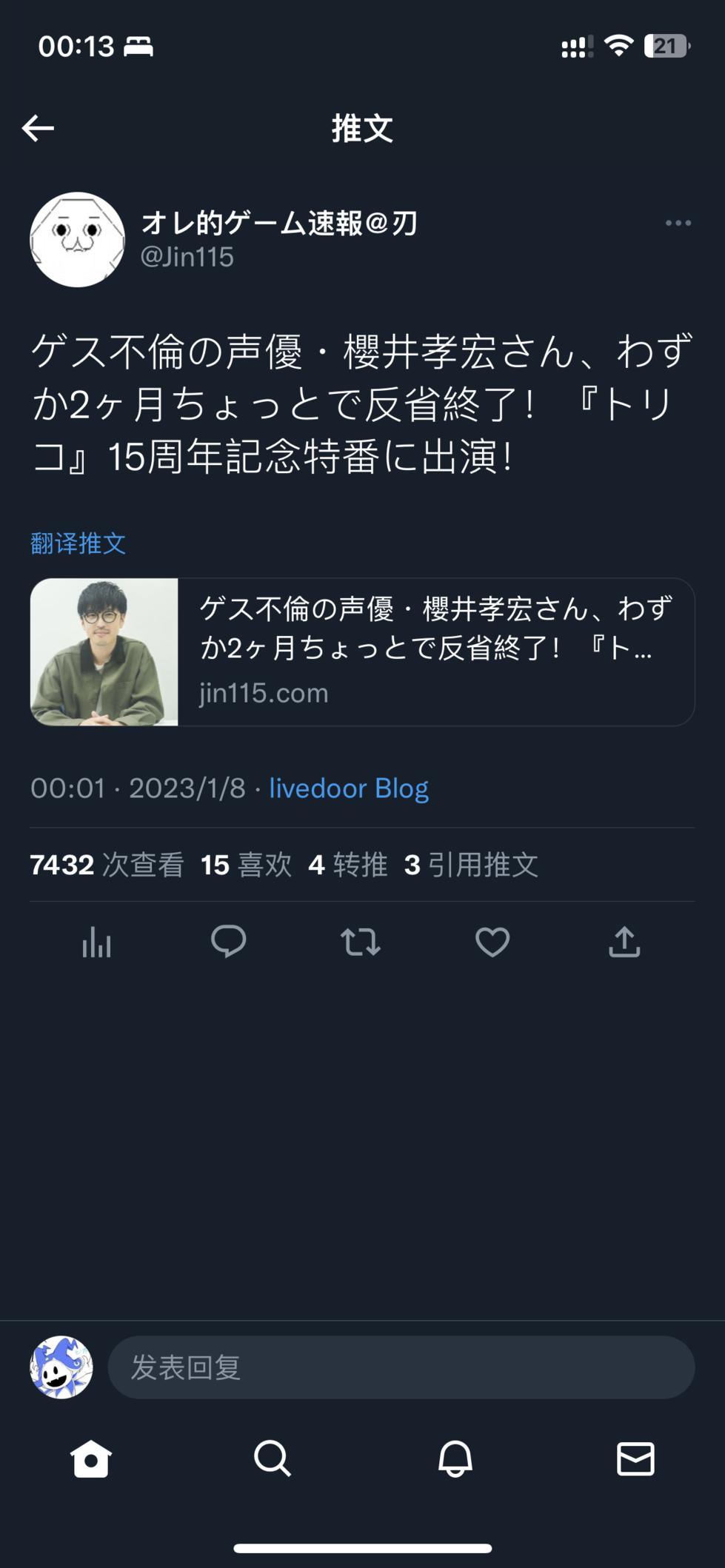View the 4 转推 retweets list
Viewport: 725px width, 1568px height.
point(347,865)
